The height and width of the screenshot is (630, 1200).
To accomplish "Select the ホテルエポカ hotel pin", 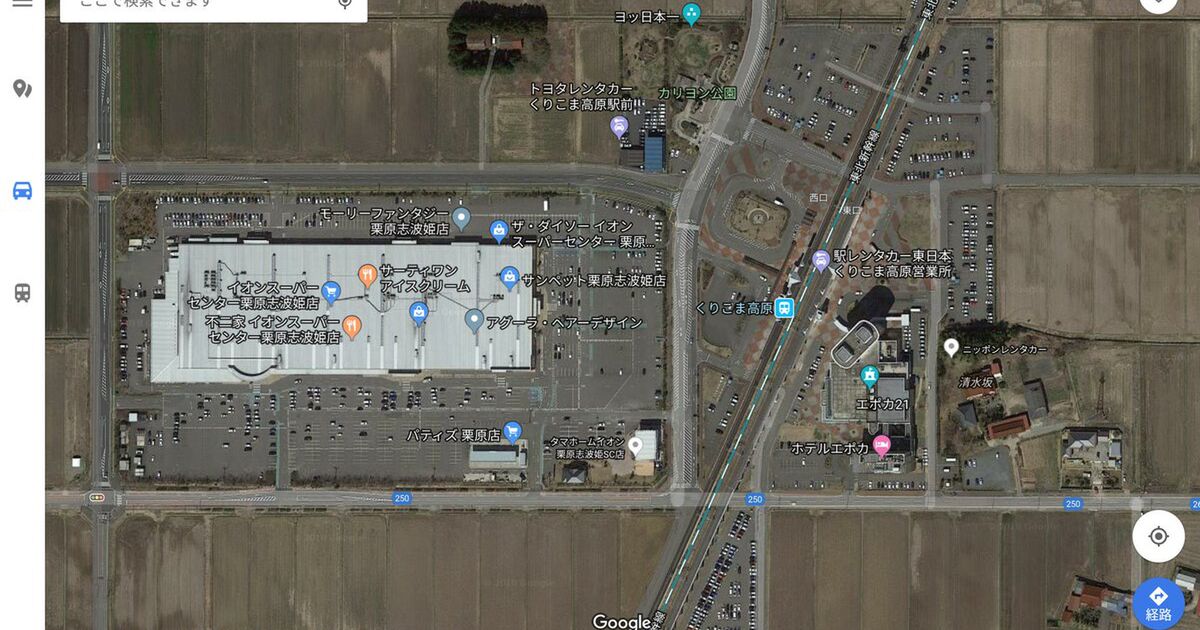I will tap(881, 445).
